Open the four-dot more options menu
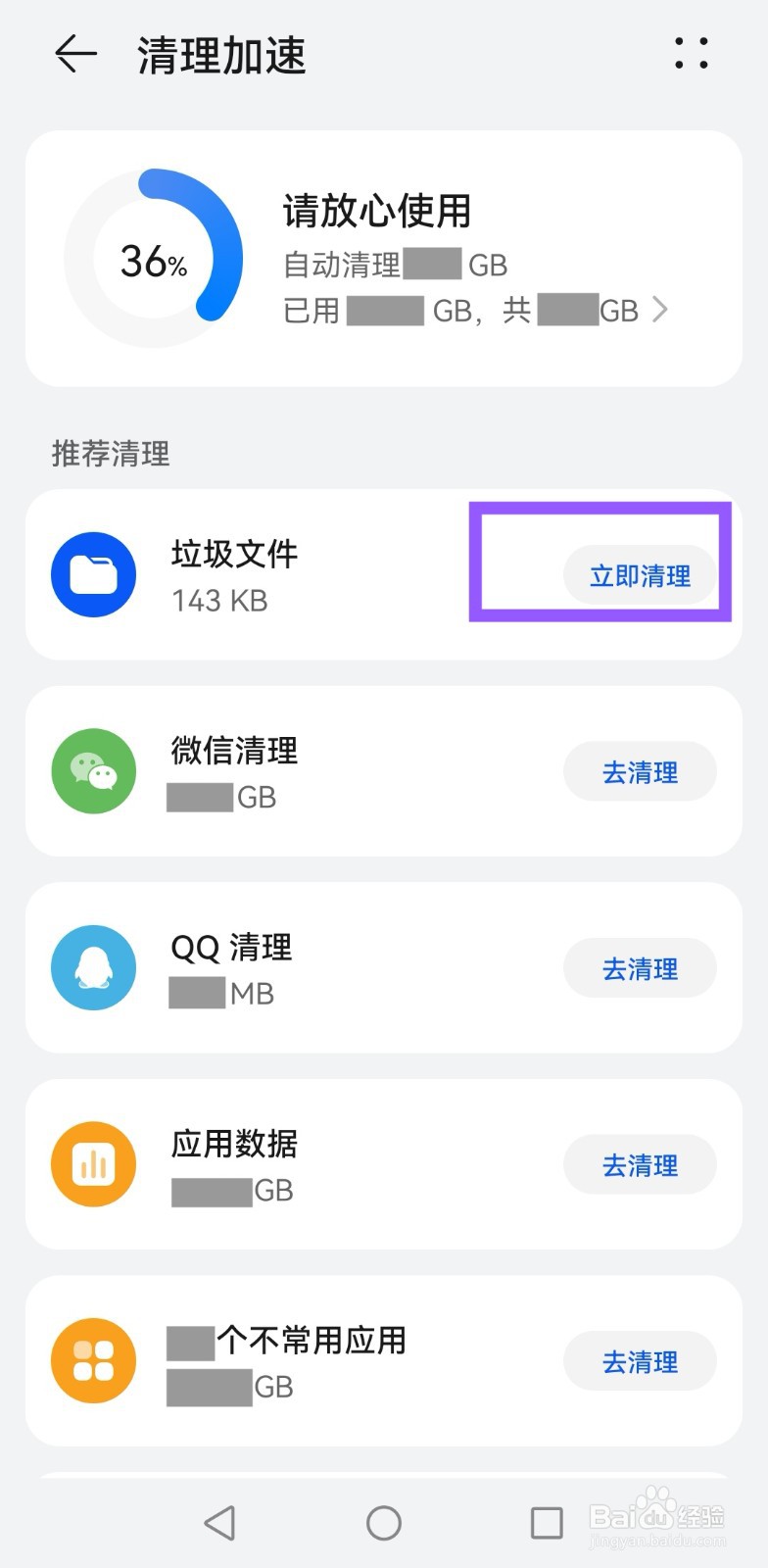 [x=691, y=54]
